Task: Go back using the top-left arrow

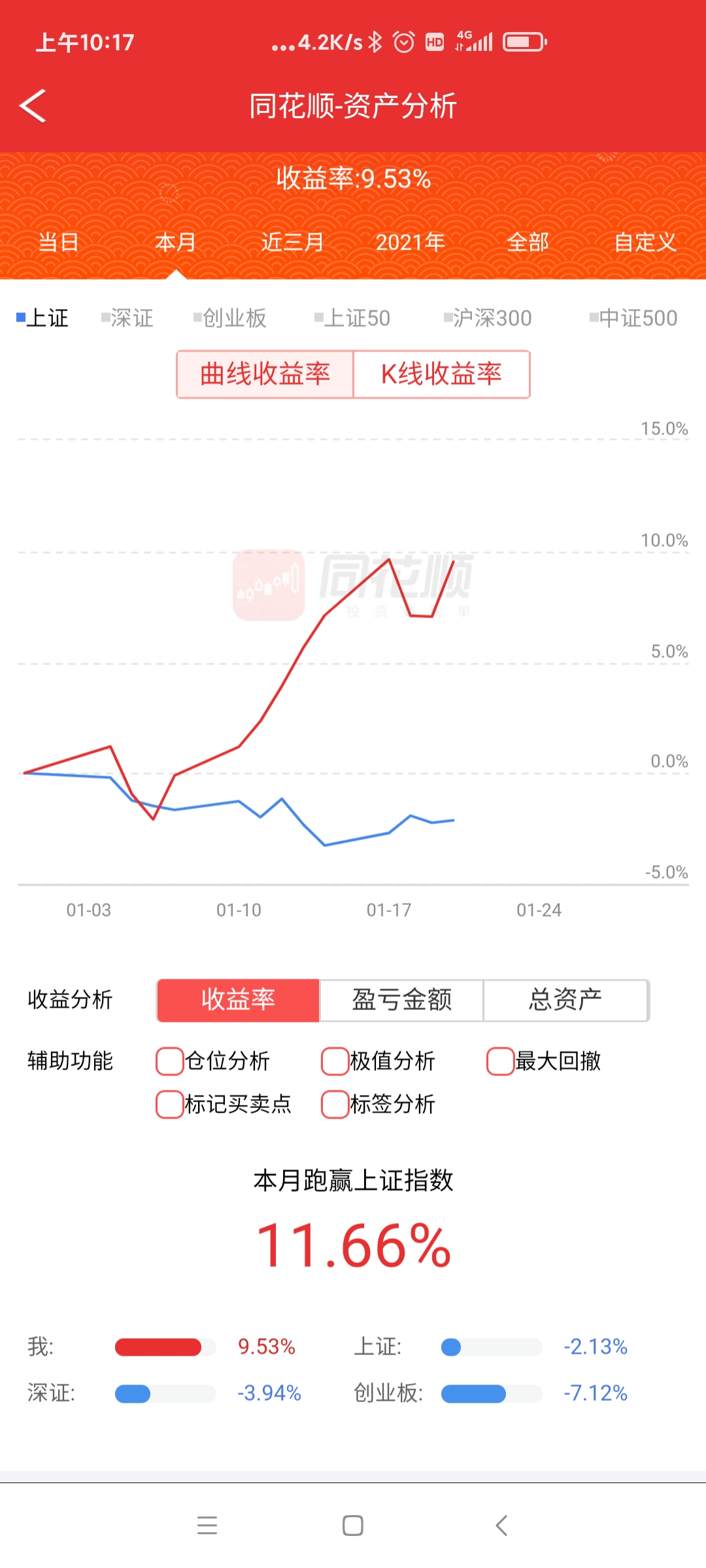Action: (x=33, y=106)
